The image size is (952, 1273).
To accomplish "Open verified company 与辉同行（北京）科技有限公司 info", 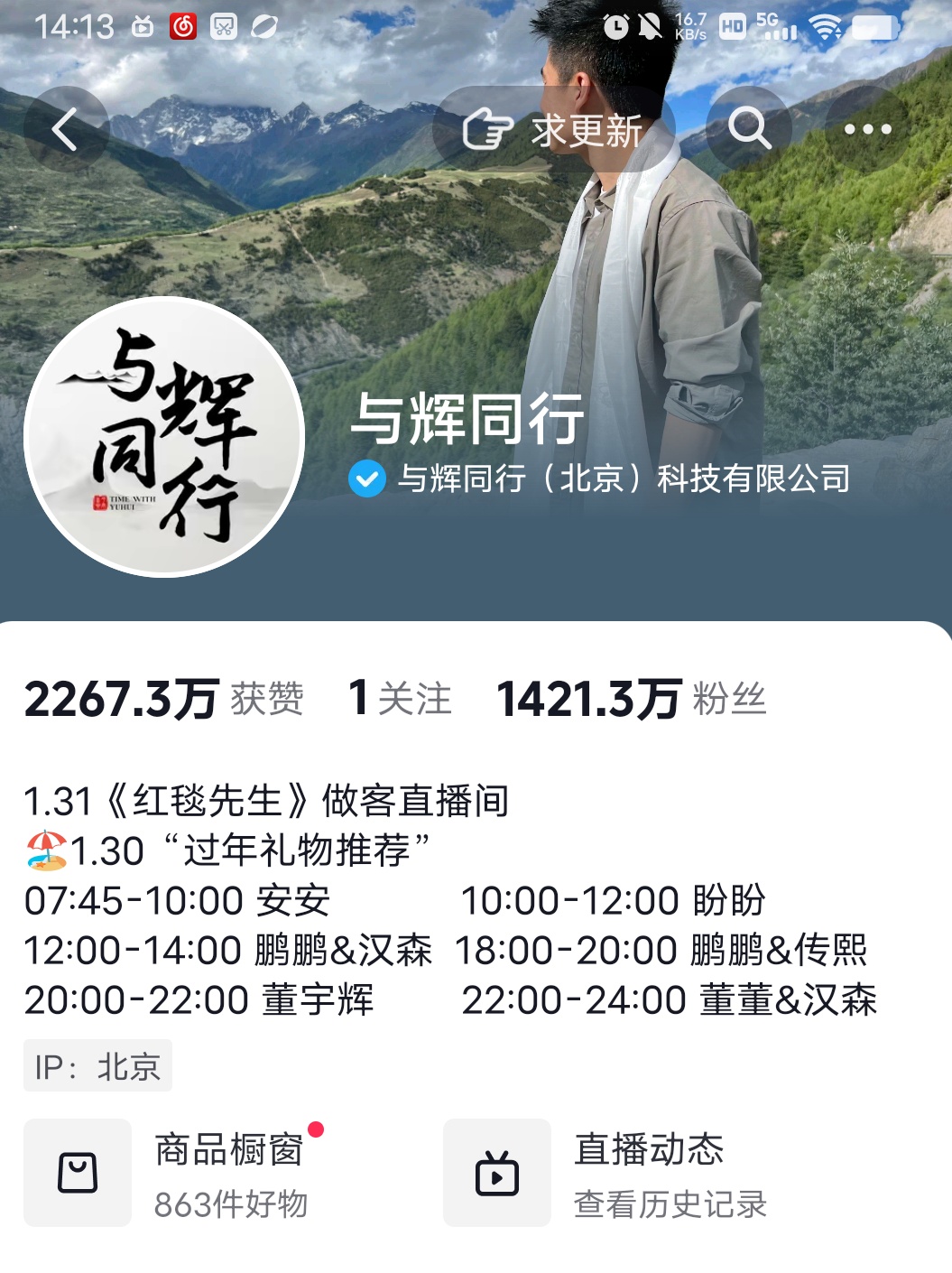I will point(600,479).
